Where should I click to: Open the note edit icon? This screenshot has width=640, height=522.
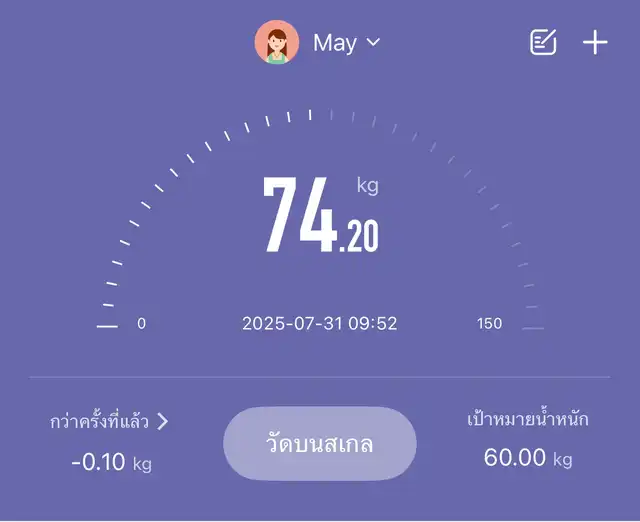[x=543, y=42]
